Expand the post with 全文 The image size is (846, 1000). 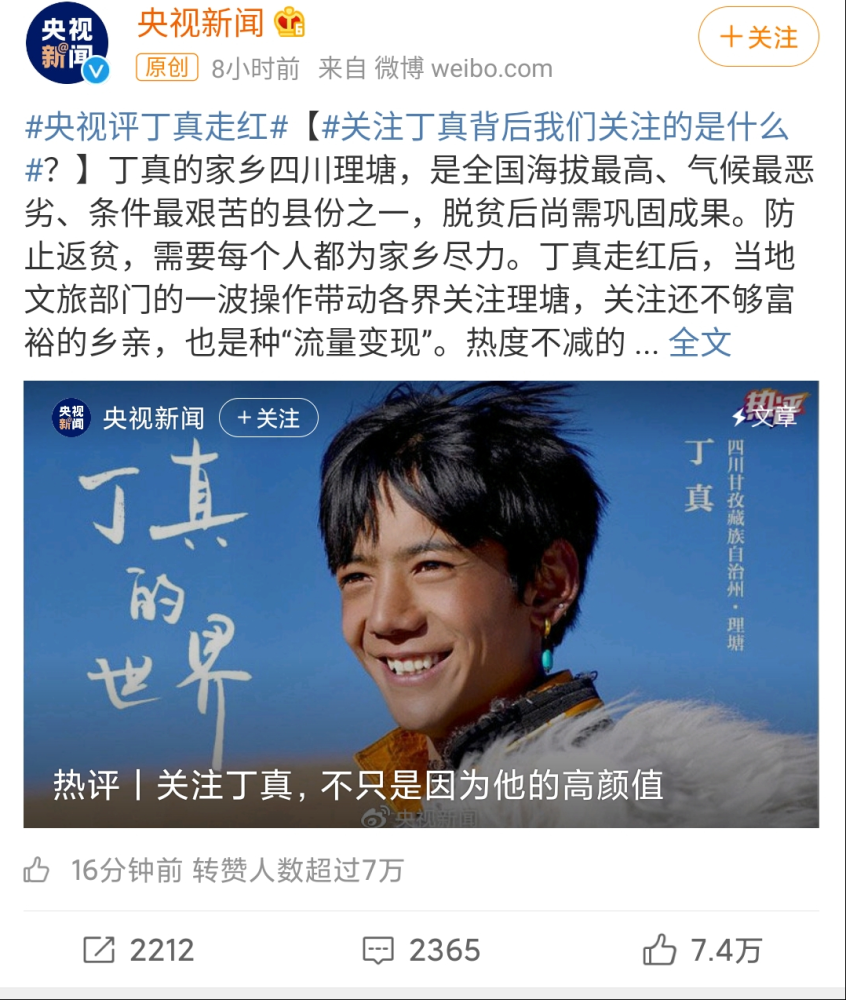click(x=699, y=342)
